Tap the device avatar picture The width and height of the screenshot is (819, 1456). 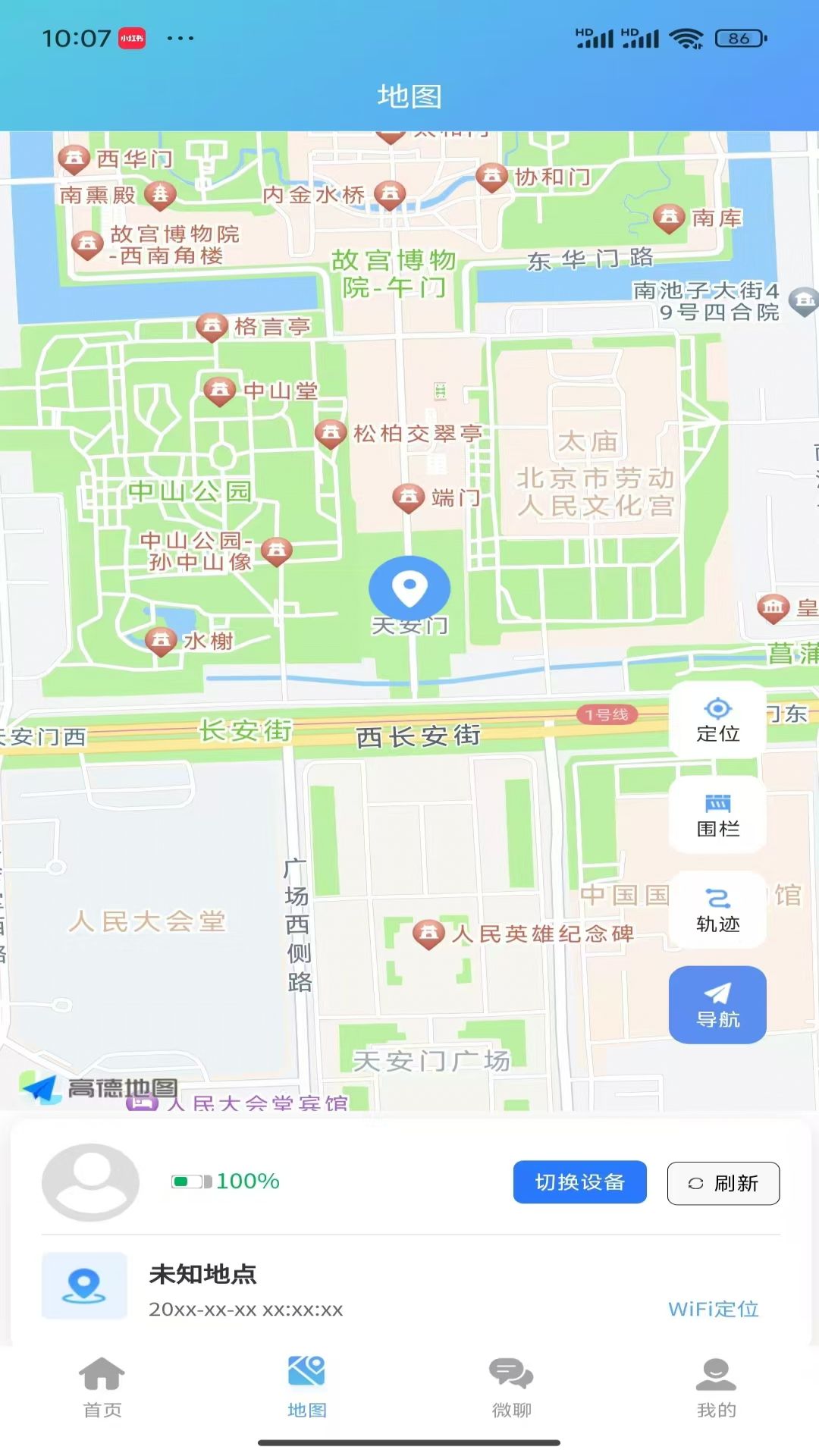tap(90, 1181)
